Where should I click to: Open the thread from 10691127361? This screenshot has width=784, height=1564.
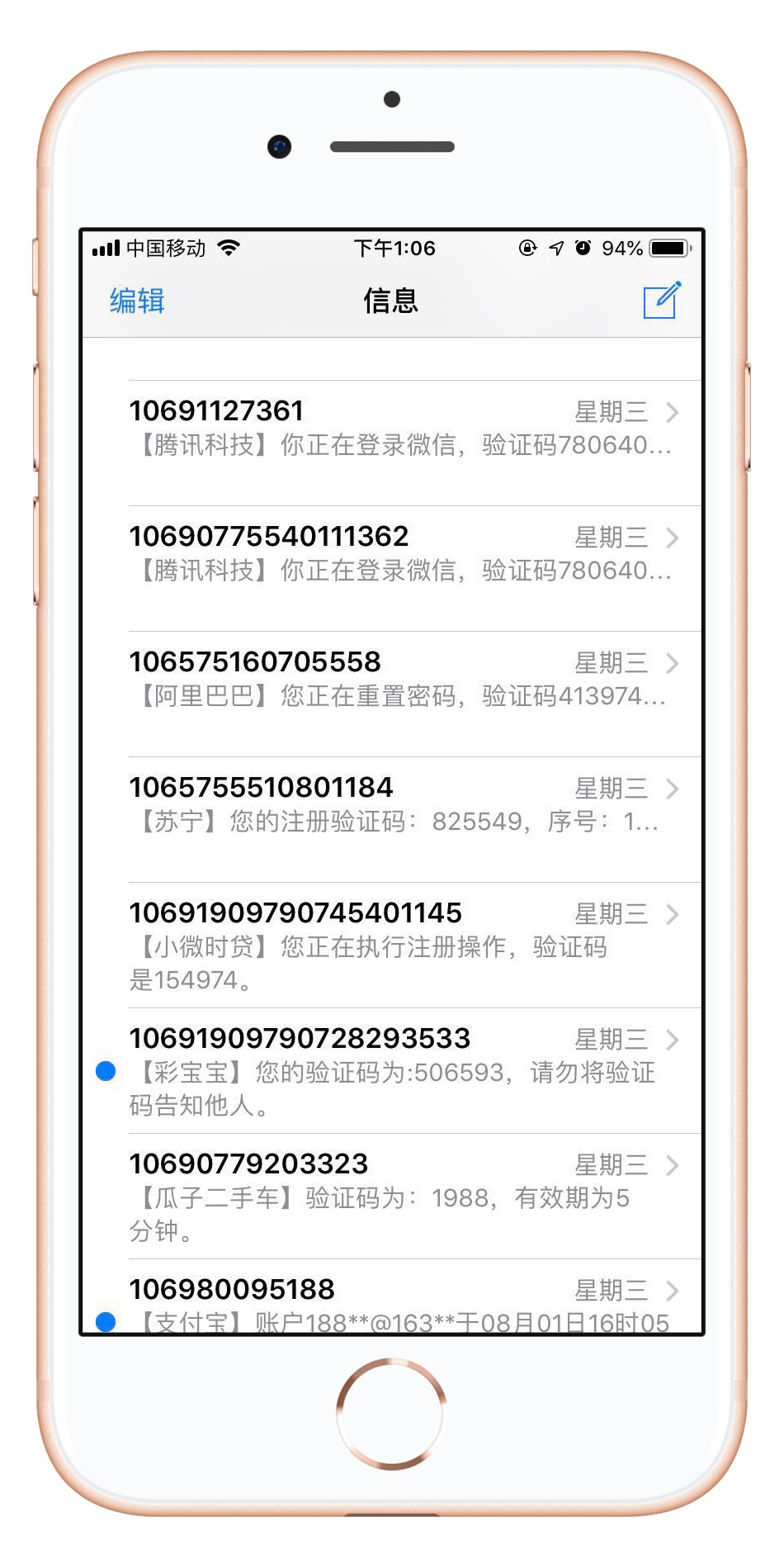click(401, 429)
